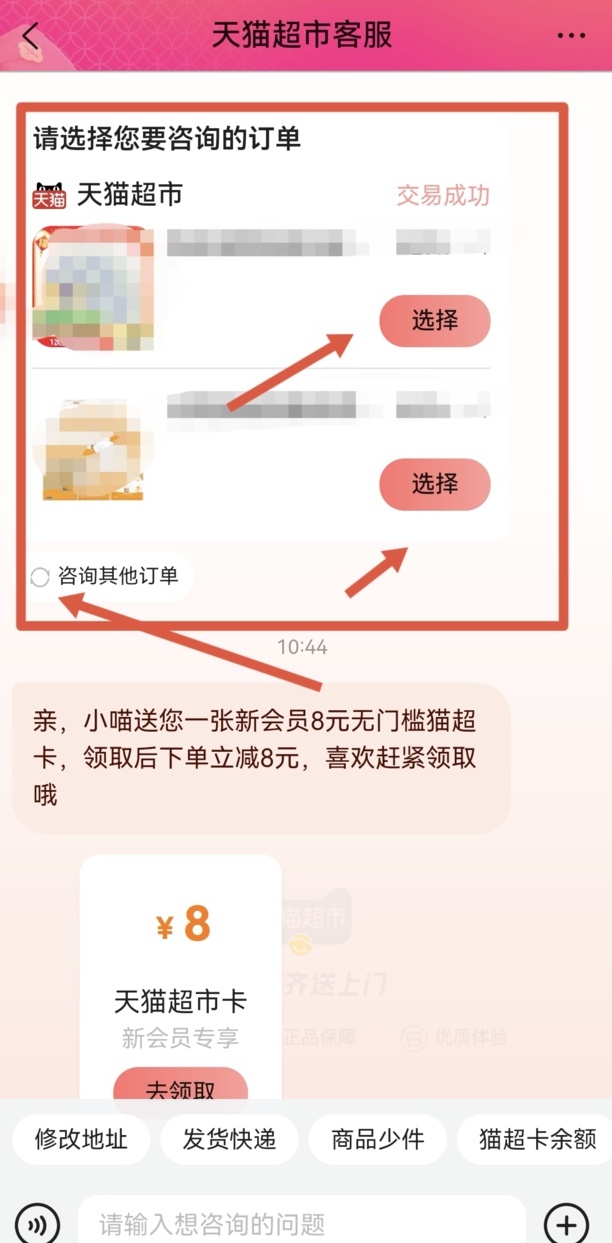Select the second order for inquiry

coord(434,484)
